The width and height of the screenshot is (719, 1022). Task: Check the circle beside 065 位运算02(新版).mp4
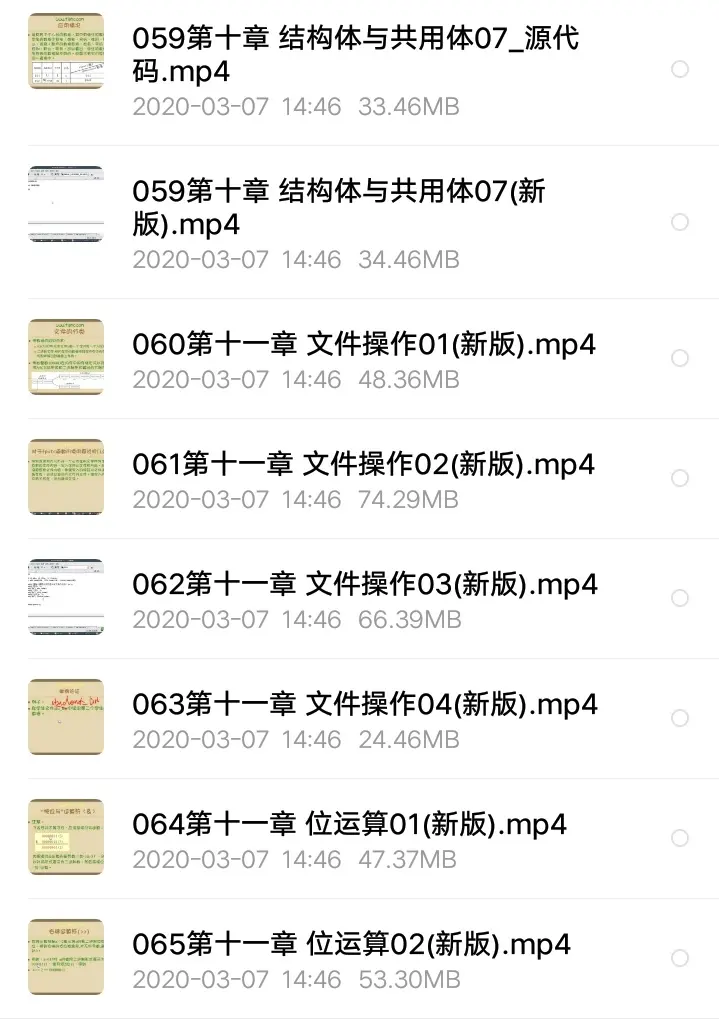[x=680, y=958]
